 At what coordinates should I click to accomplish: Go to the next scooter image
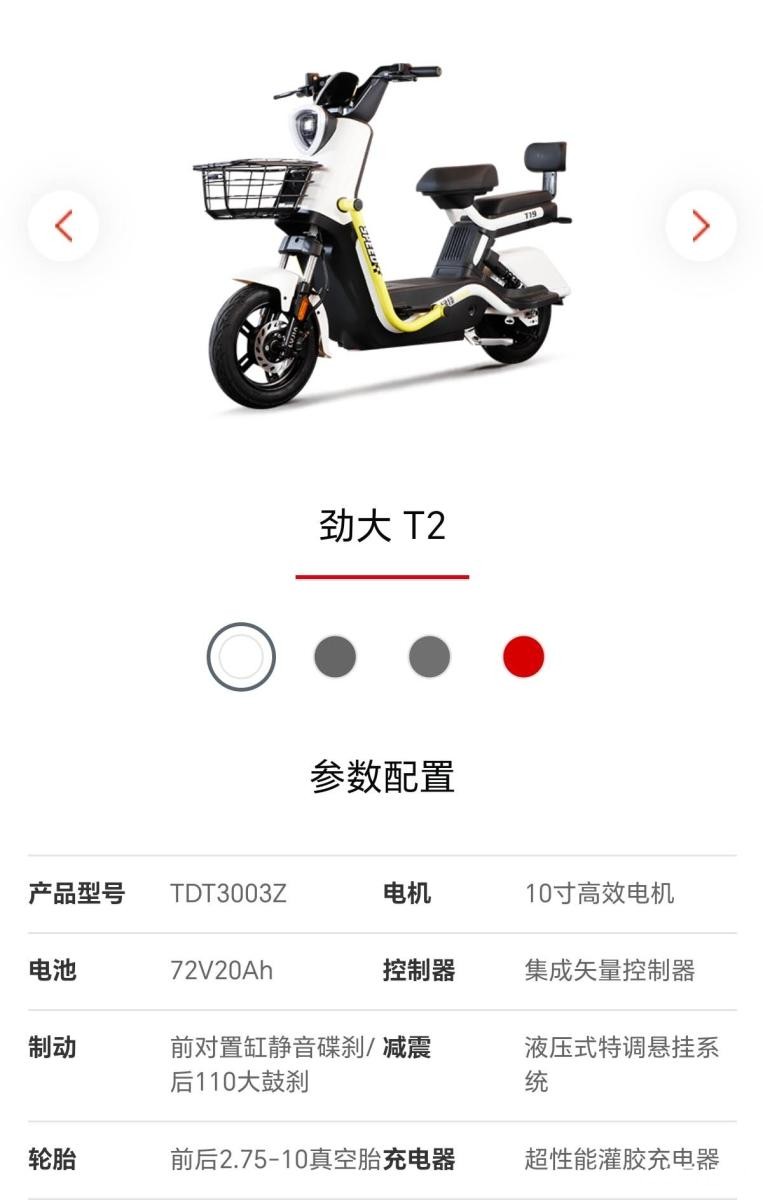700,226
